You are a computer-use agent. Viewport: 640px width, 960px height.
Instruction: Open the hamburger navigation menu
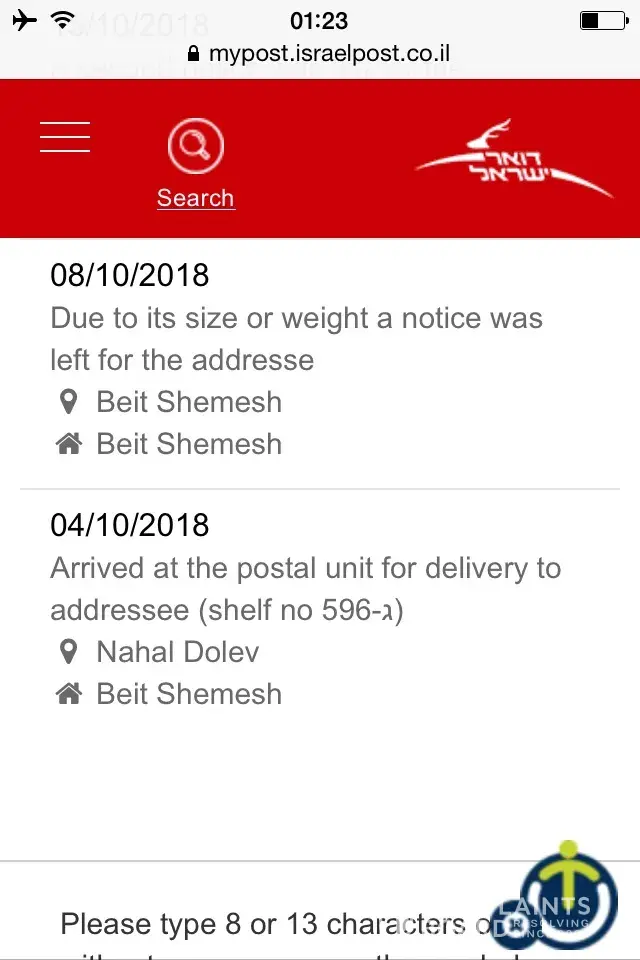coord(65,137)
